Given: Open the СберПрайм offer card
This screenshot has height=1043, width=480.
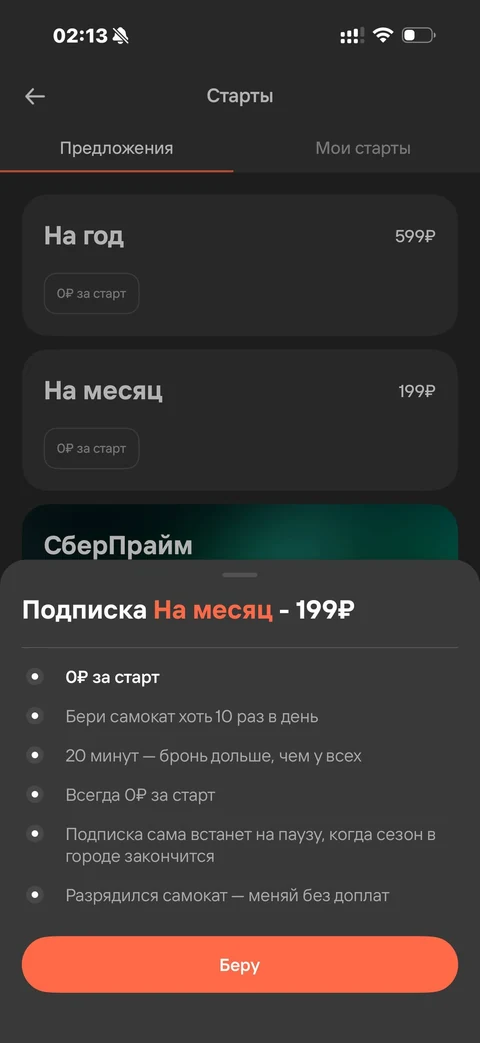Looking at the screenshot, I should point(240,532).
